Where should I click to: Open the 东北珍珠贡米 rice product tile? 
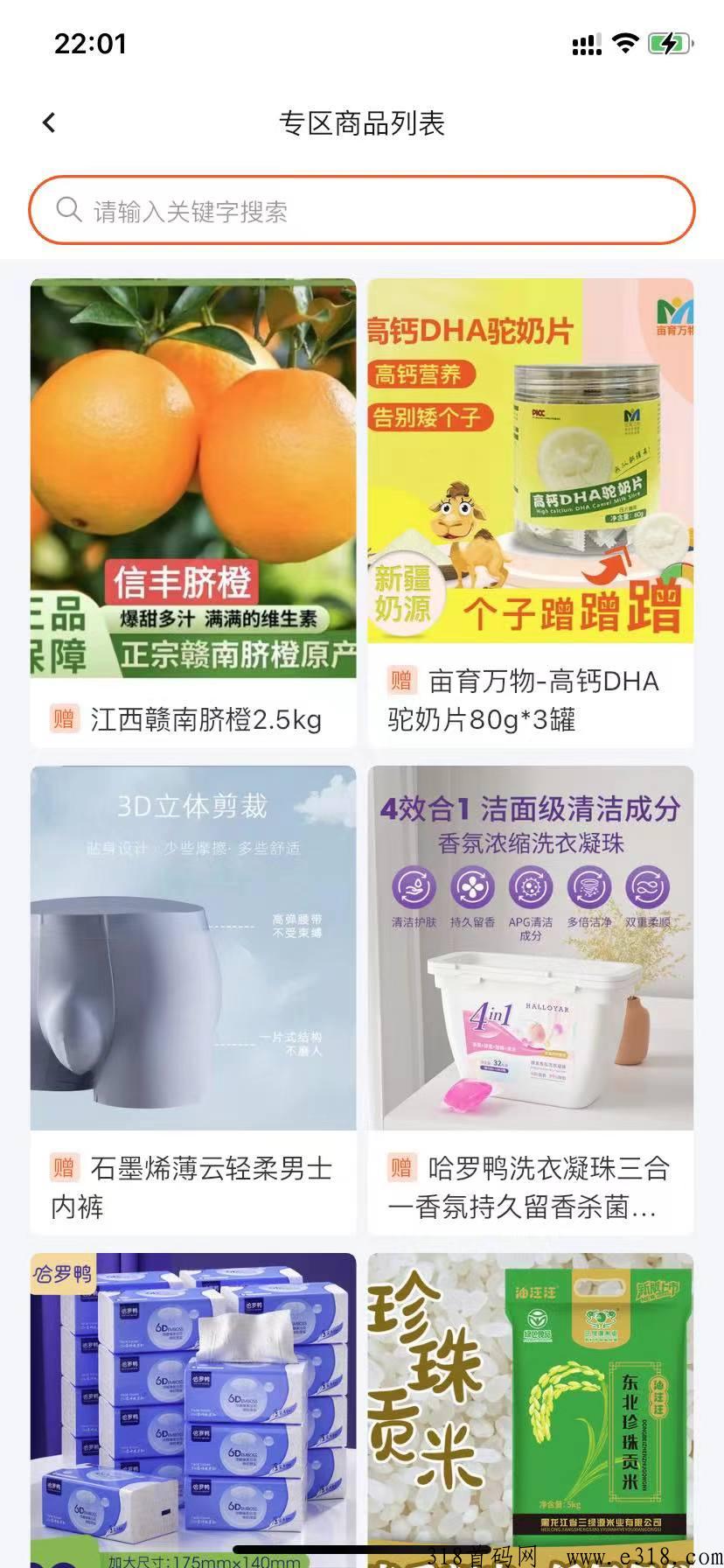tap(530, 1409)
